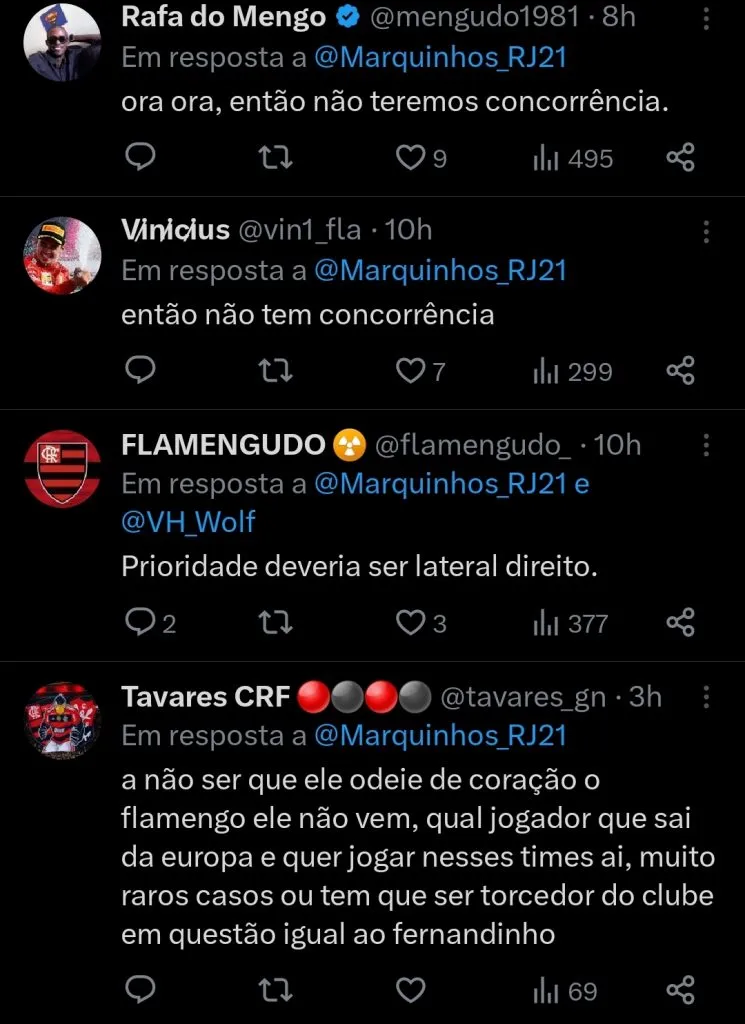
Task: Retweet Tavares CRF's reply
Action: pos(275,992)
